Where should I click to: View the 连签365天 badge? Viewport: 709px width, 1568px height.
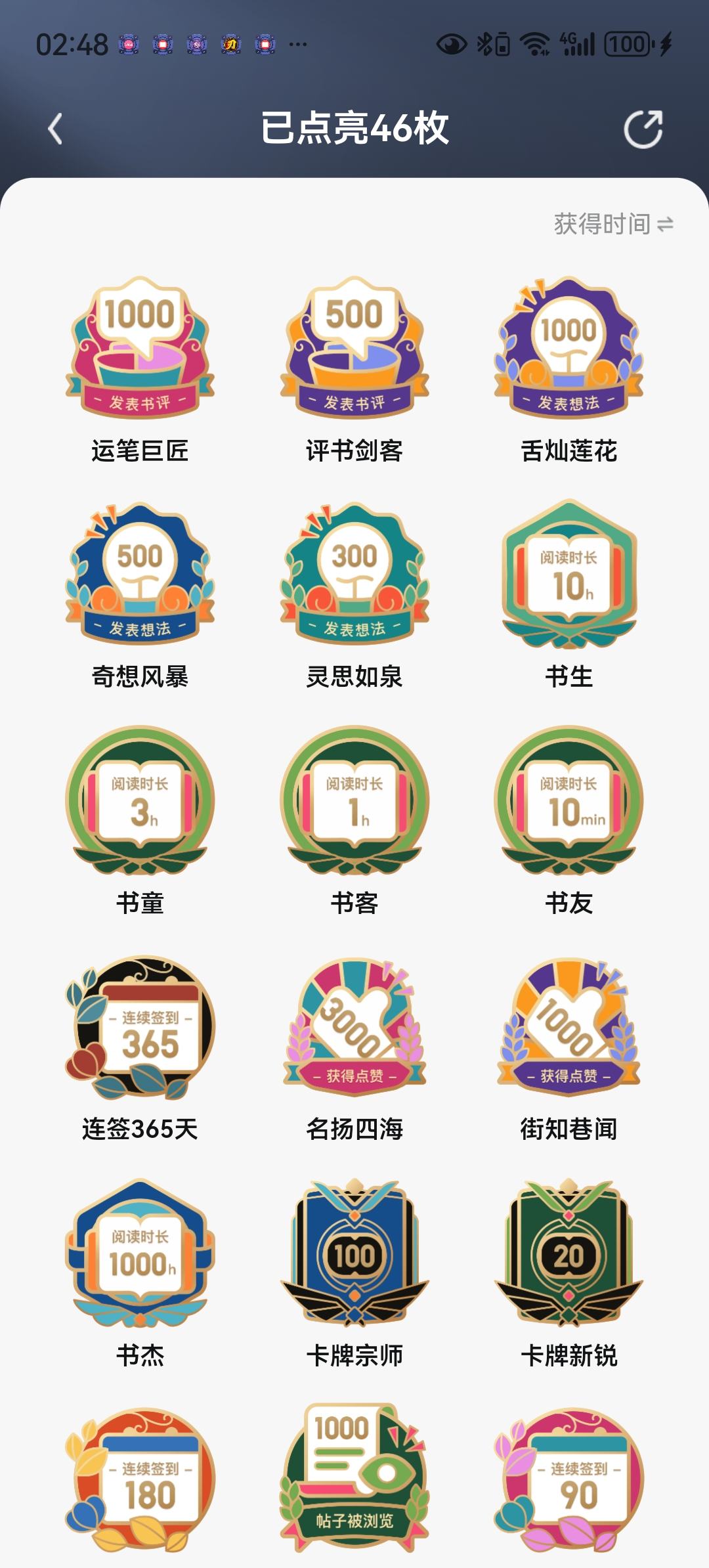coord(140,1027)
